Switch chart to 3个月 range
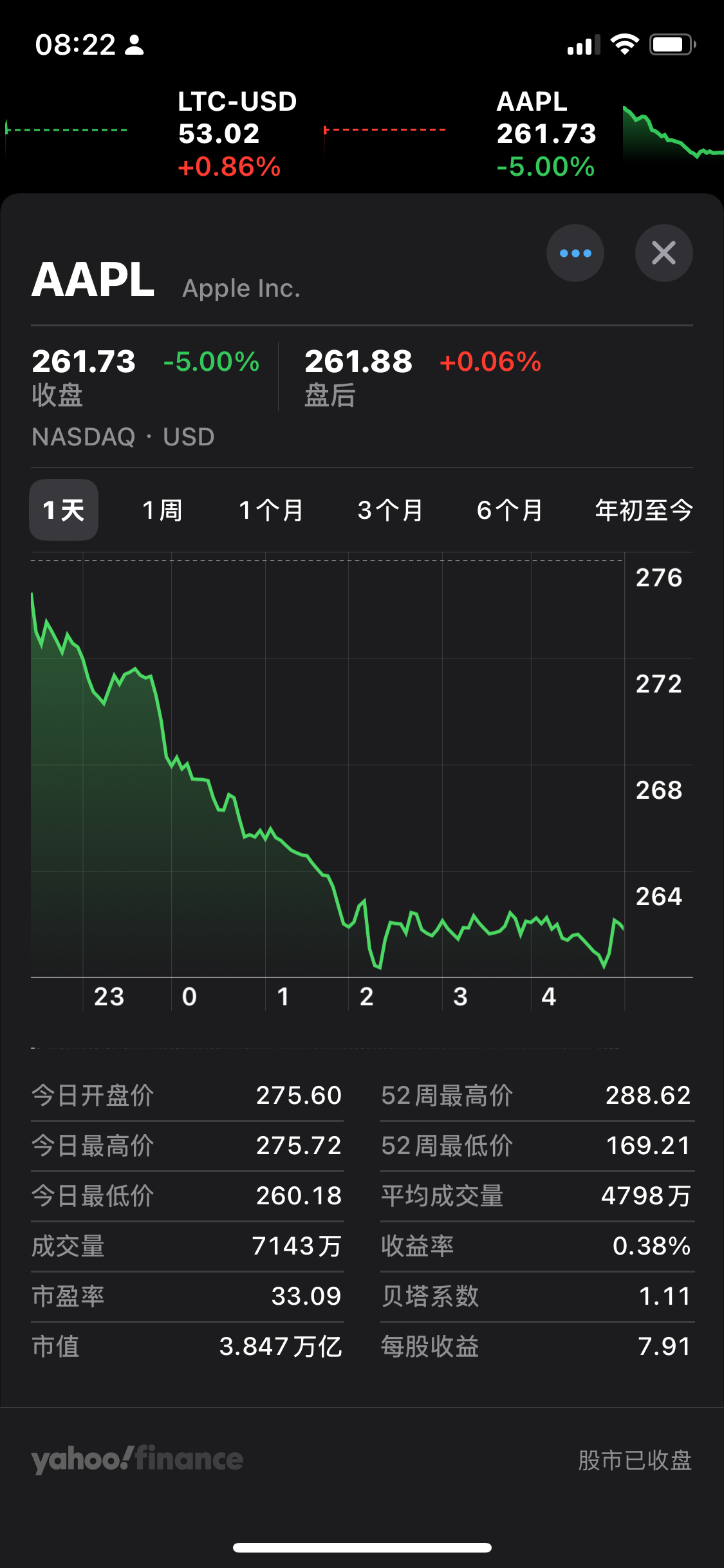724x1568 pixels. (390, 510)
